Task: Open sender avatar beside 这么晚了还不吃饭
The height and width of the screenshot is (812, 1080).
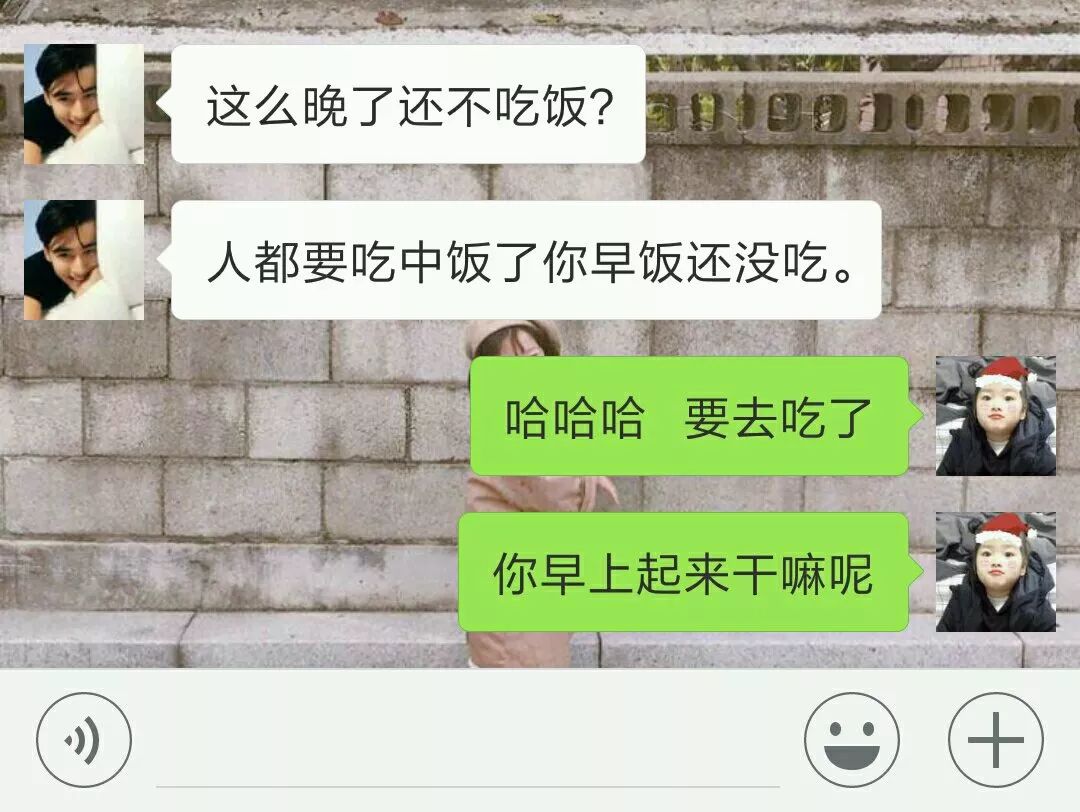Action: coord(84,104)
